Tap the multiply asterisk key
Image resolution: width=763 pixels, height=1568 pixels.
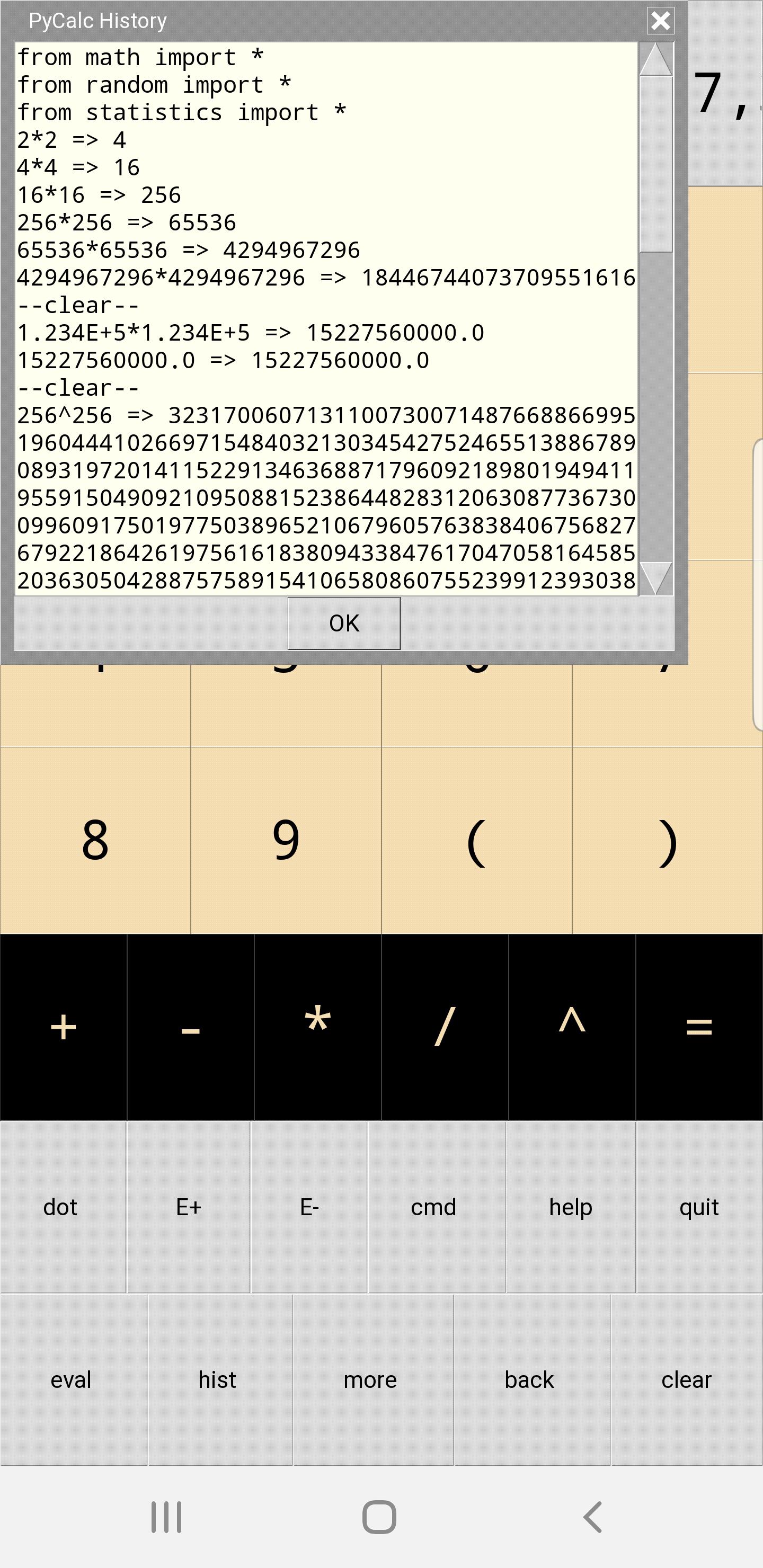point(317,1028)
